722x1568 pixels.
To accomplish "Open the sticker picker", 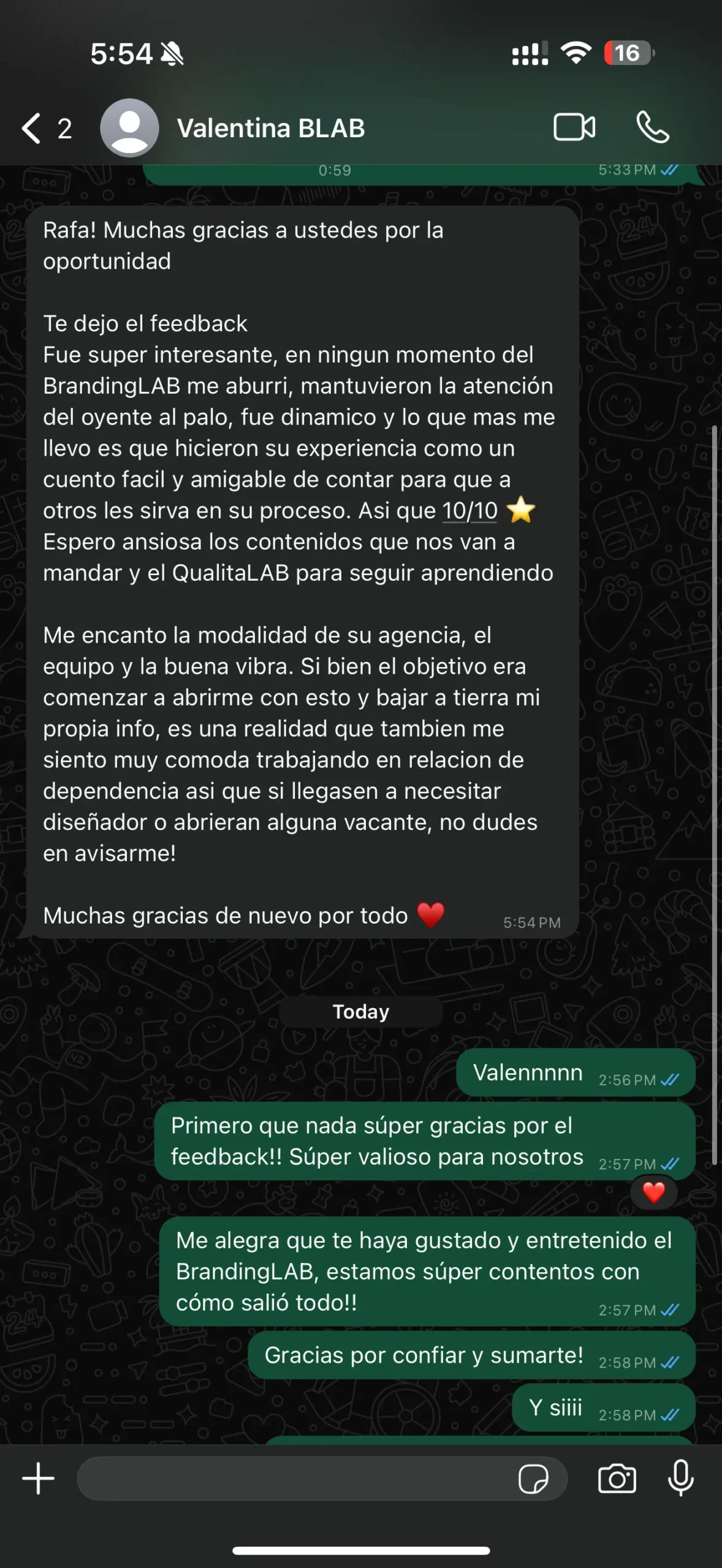I will click(533, 1479).
